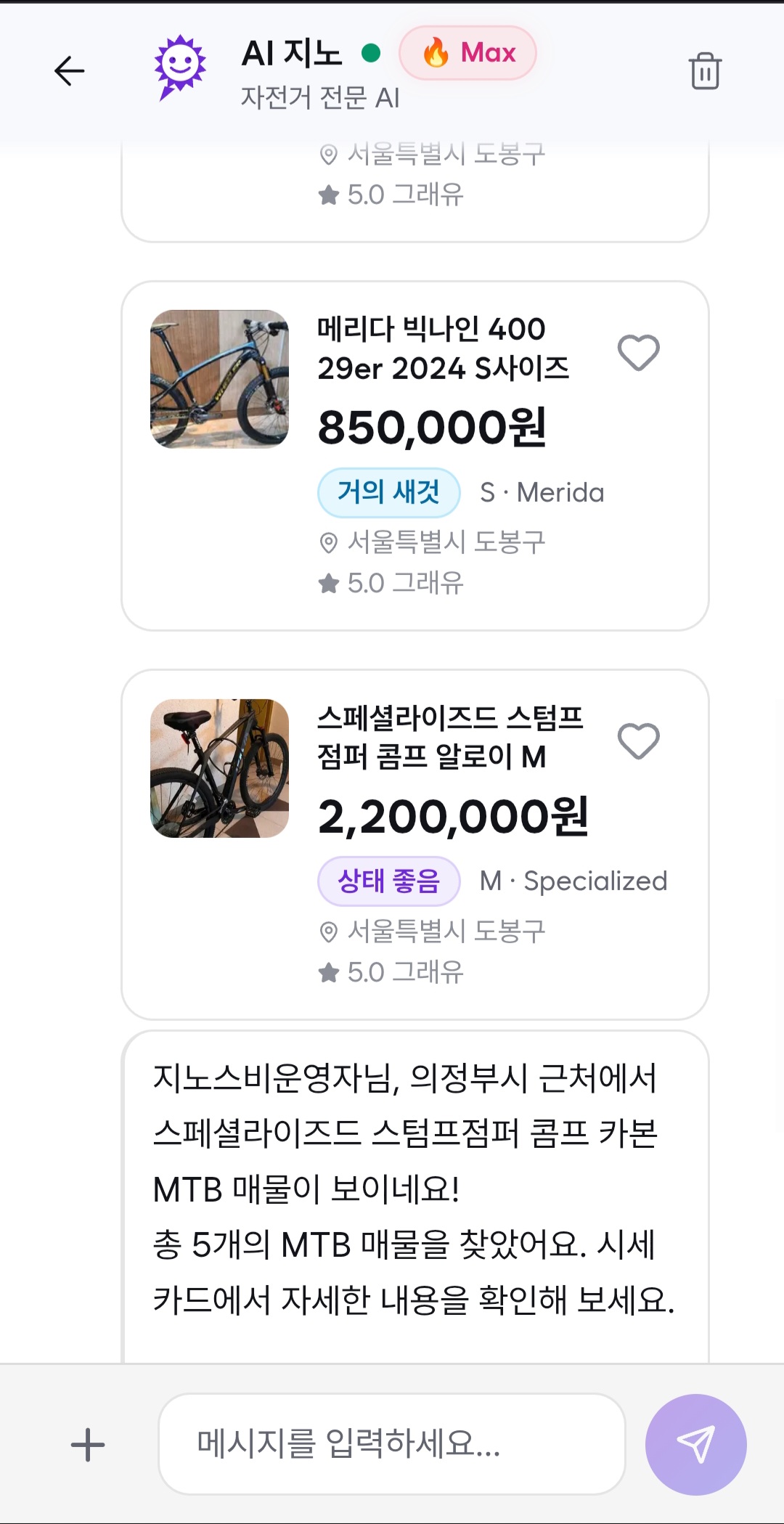Tap the 거의 새것 condition badge
Screen dimensions: 784x1524
point(389,492)
